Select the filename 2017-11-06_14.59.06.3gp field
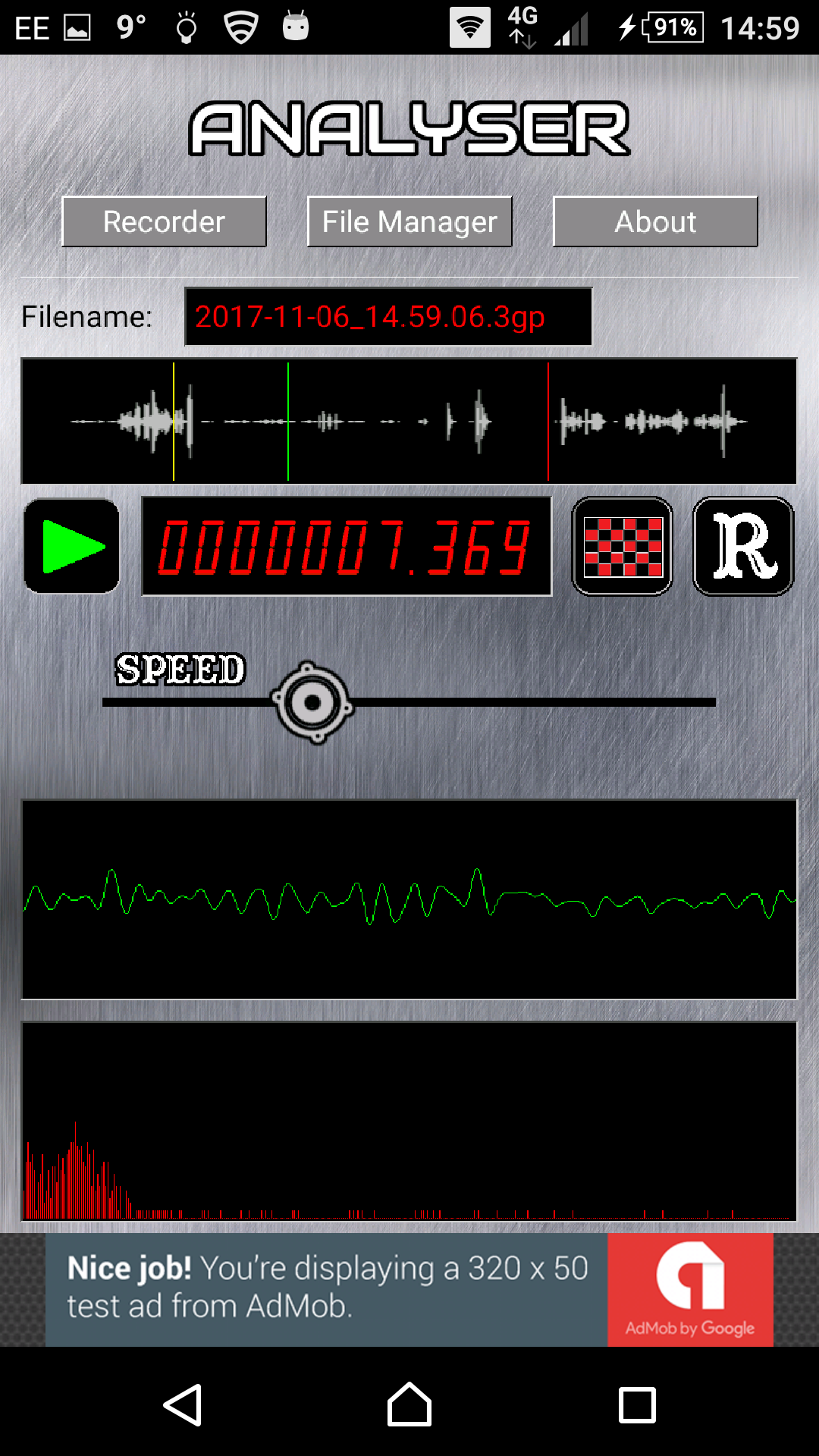The width and height of the screenshot is (819, 1456). coord(387,317)
